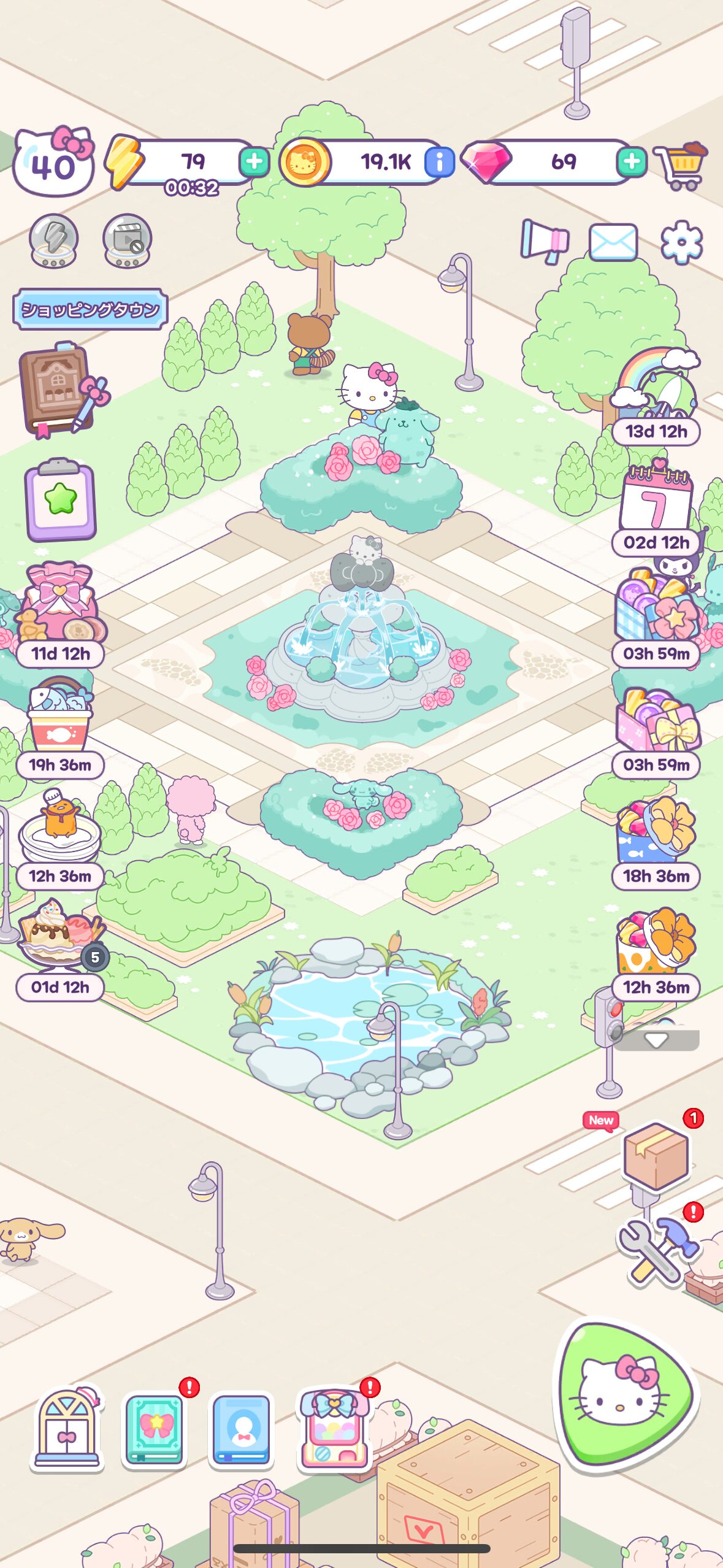Buy more gems with the plus button

point(632,162)
